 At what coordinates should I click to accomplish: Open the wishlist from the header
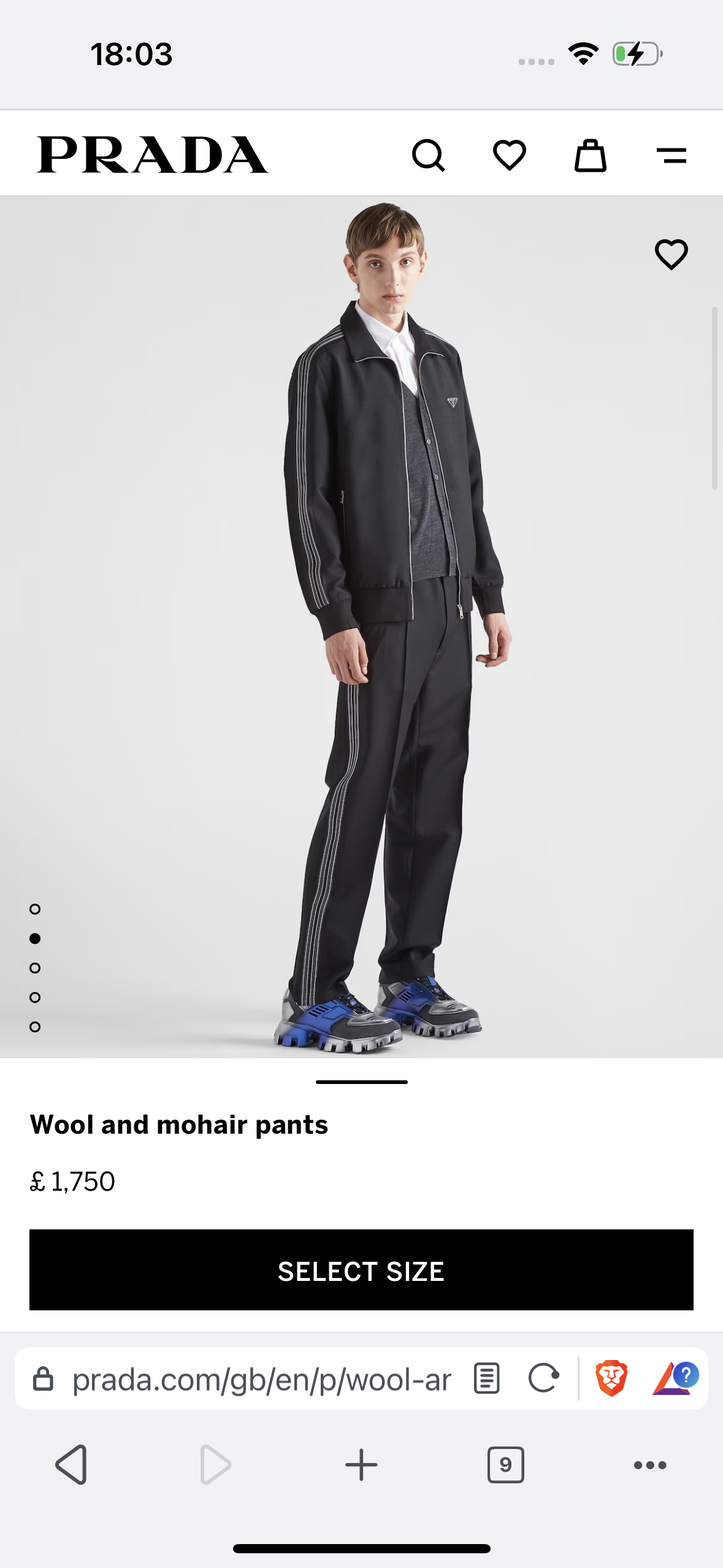(509, 155)
